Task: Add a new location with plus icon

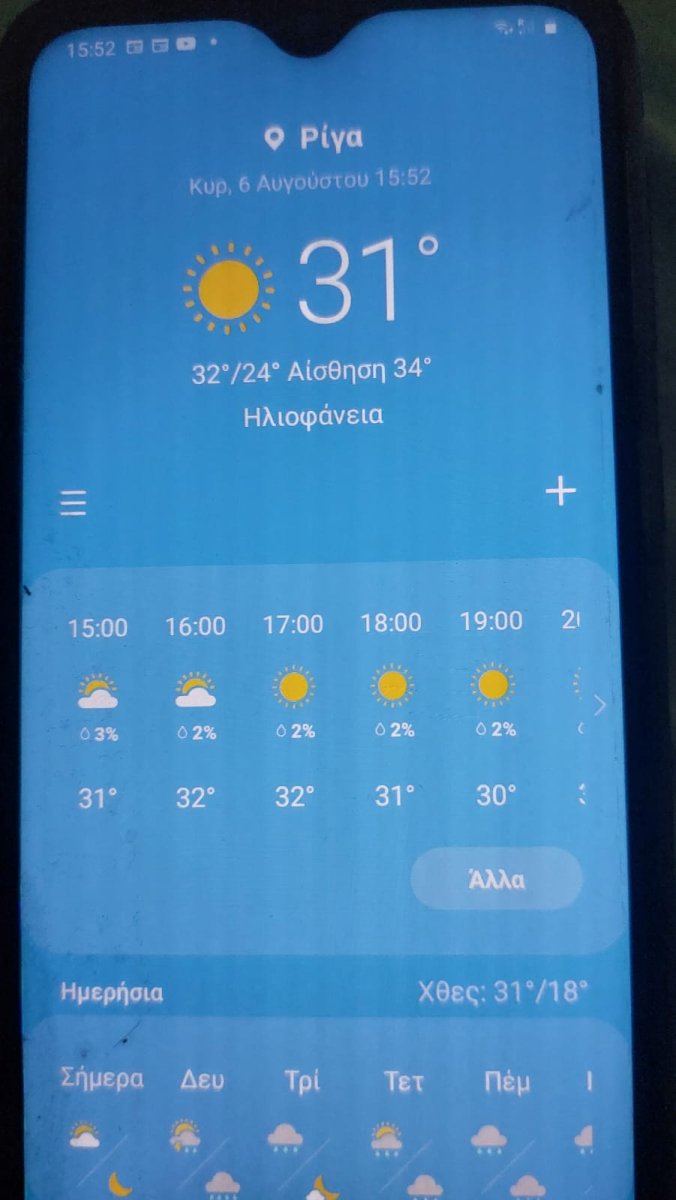Action: point(561,491)
